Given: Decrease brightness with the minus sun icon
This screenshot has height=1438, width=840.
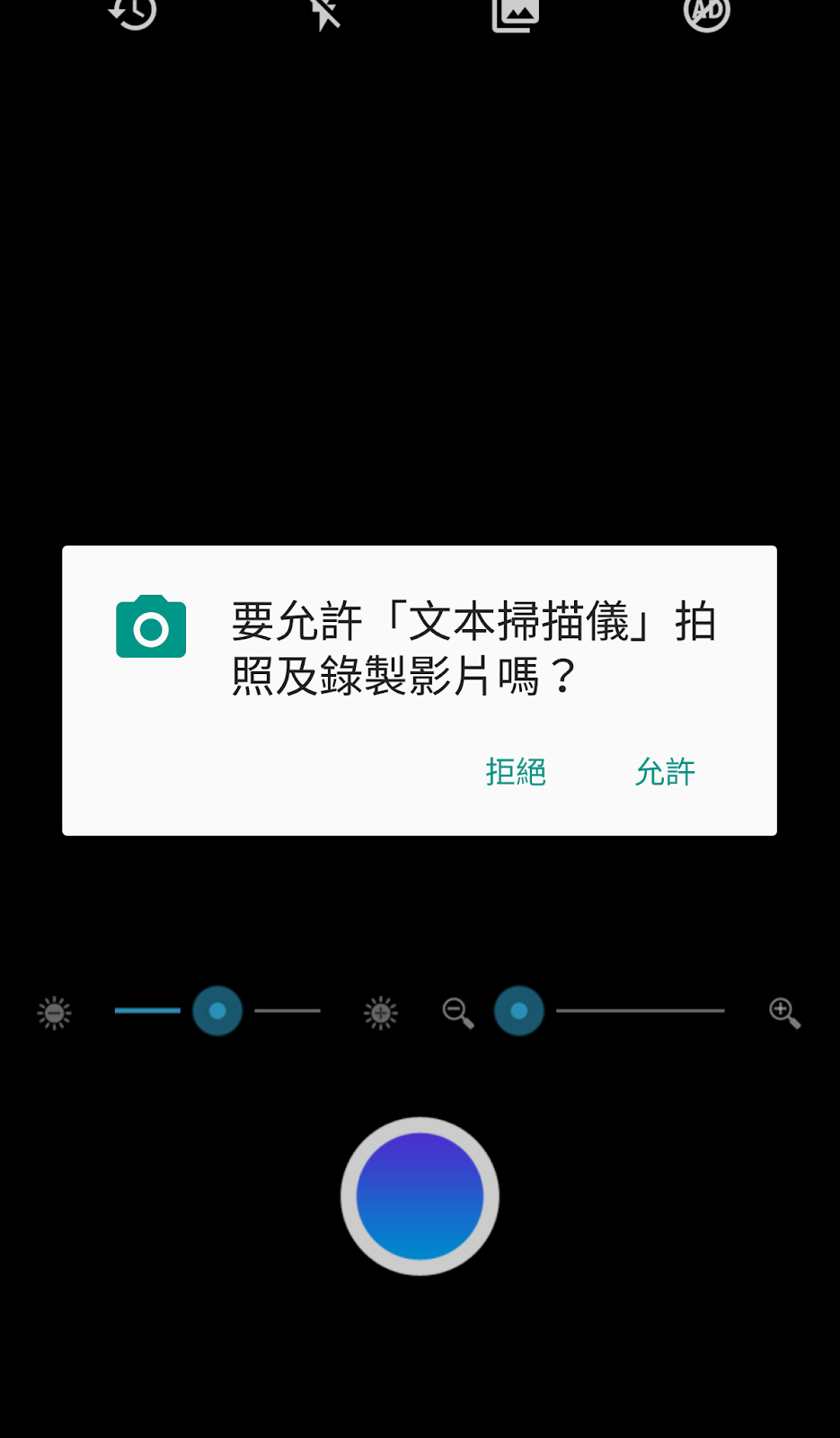Looking at the screenshot, I should pyautogui.click(x=54, y=1012).
